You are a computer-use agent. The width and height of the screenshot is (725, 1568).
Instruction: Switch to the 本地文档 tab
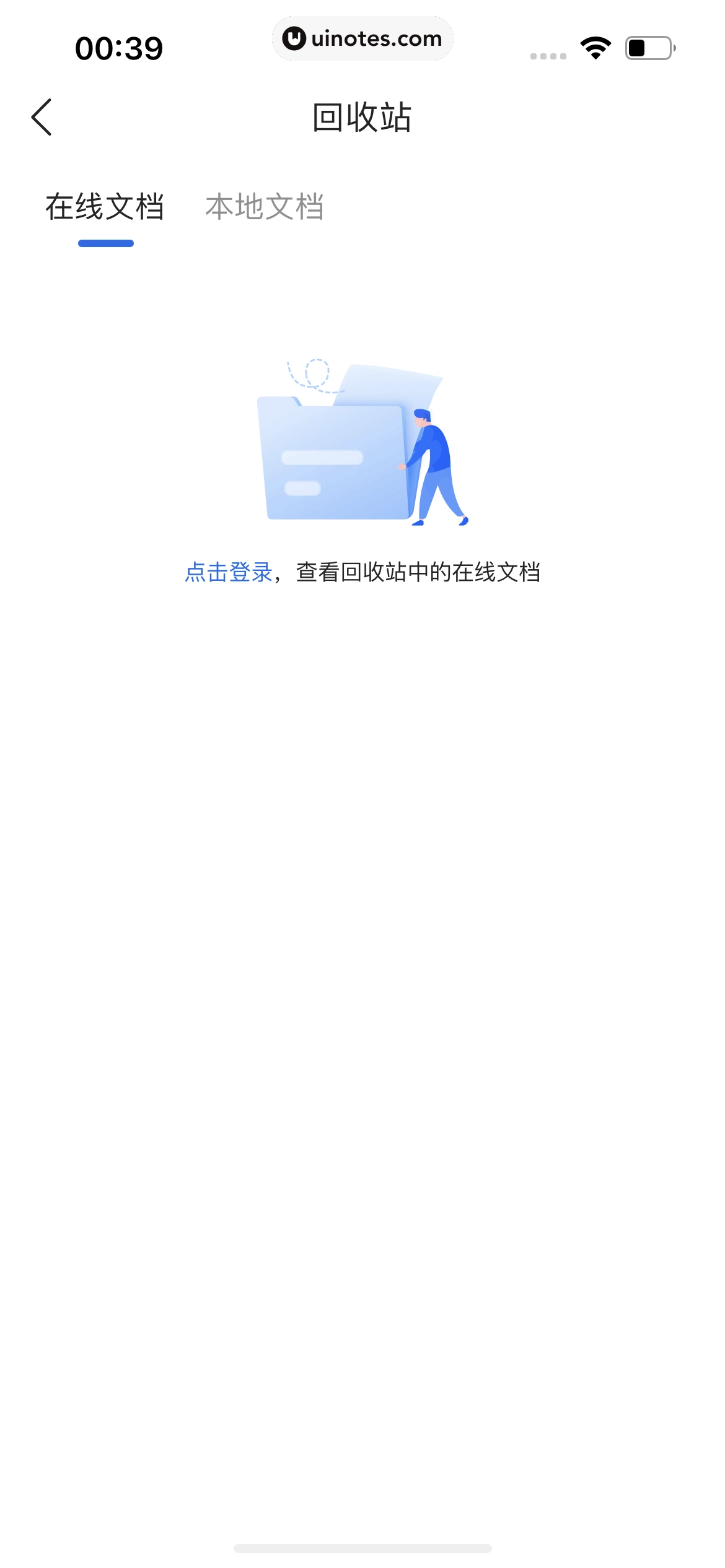(265, 207)
